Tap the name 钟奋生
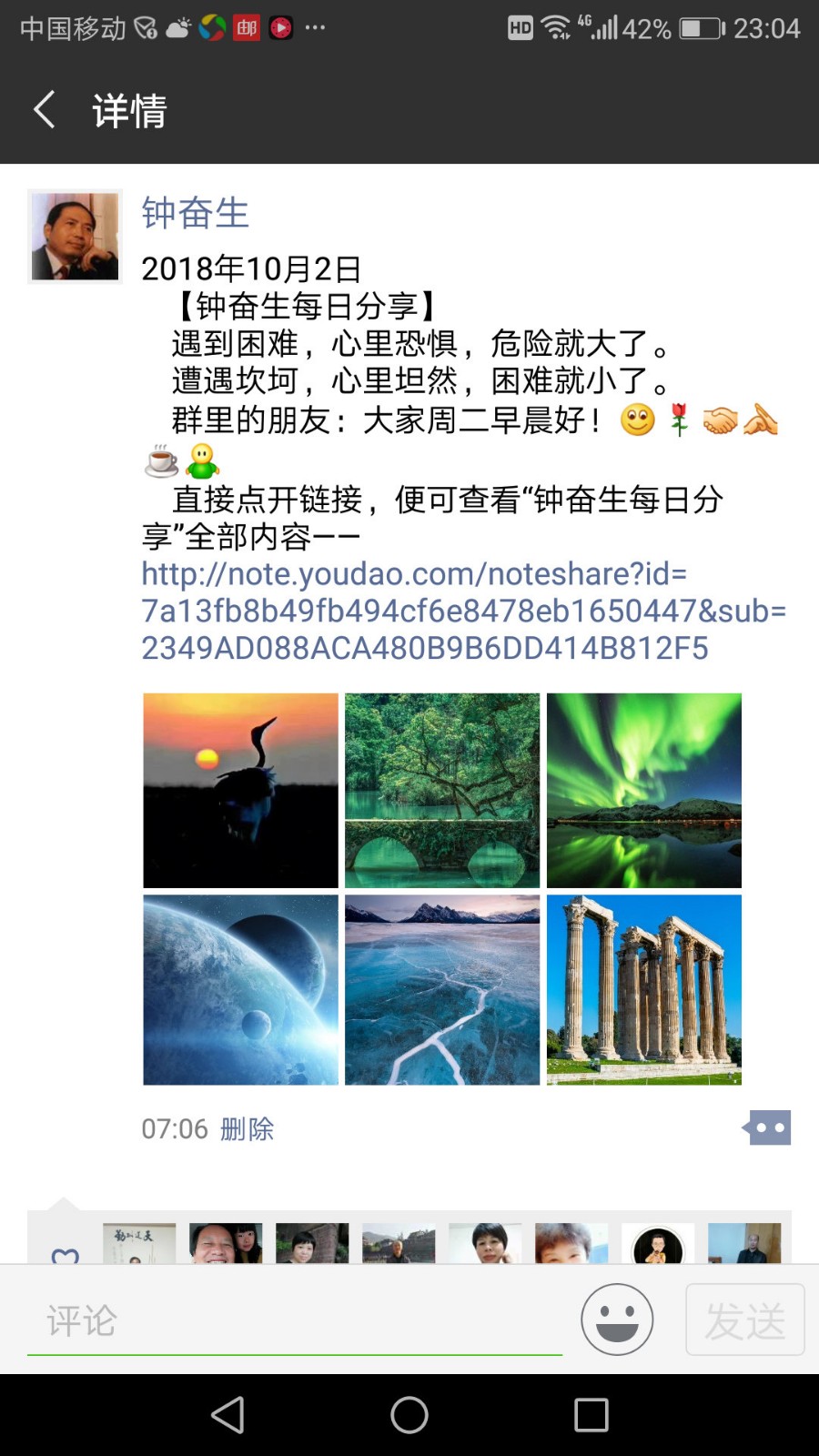The width and height of the screenshot is (819, 1456). (x=195, y=213)
